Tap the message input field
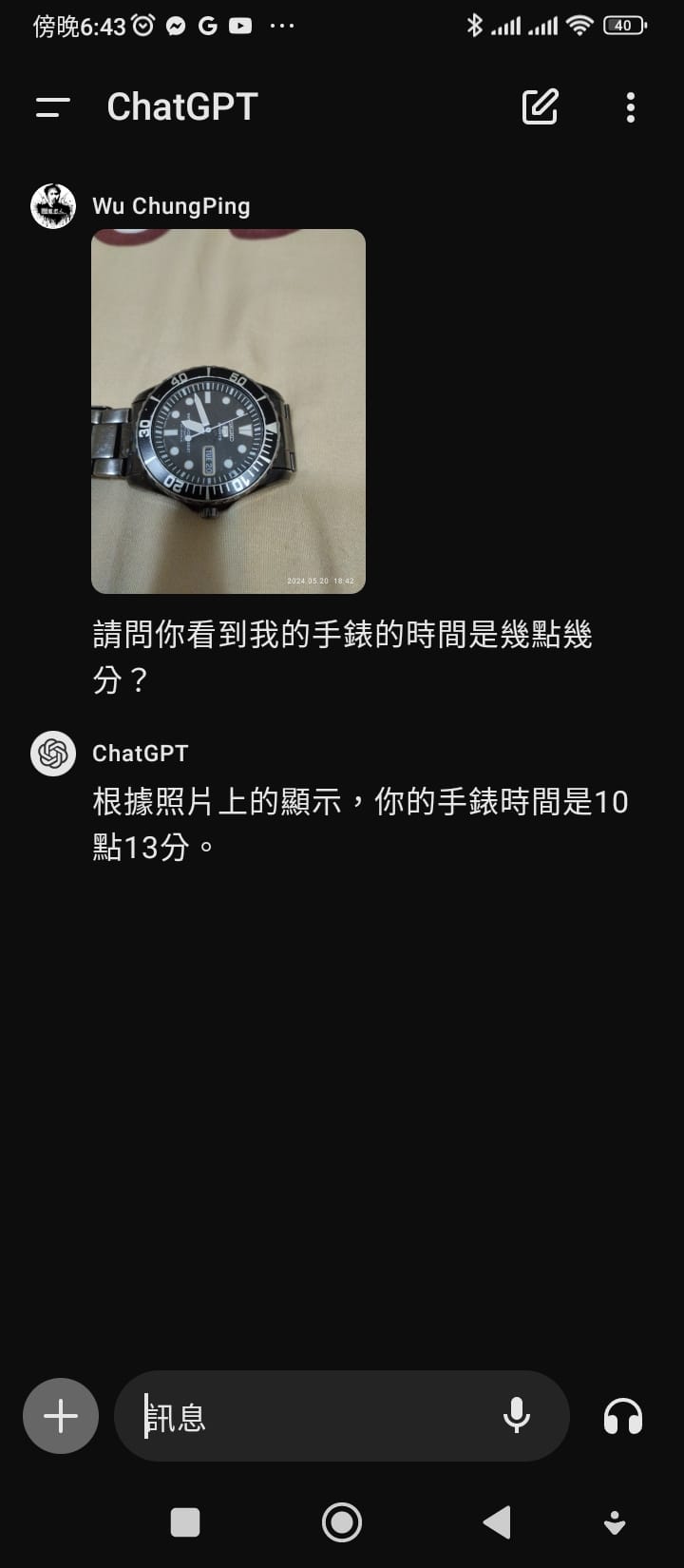Screen dimensions: 684x1568 pyautogui.click(x=285, y=1416)
